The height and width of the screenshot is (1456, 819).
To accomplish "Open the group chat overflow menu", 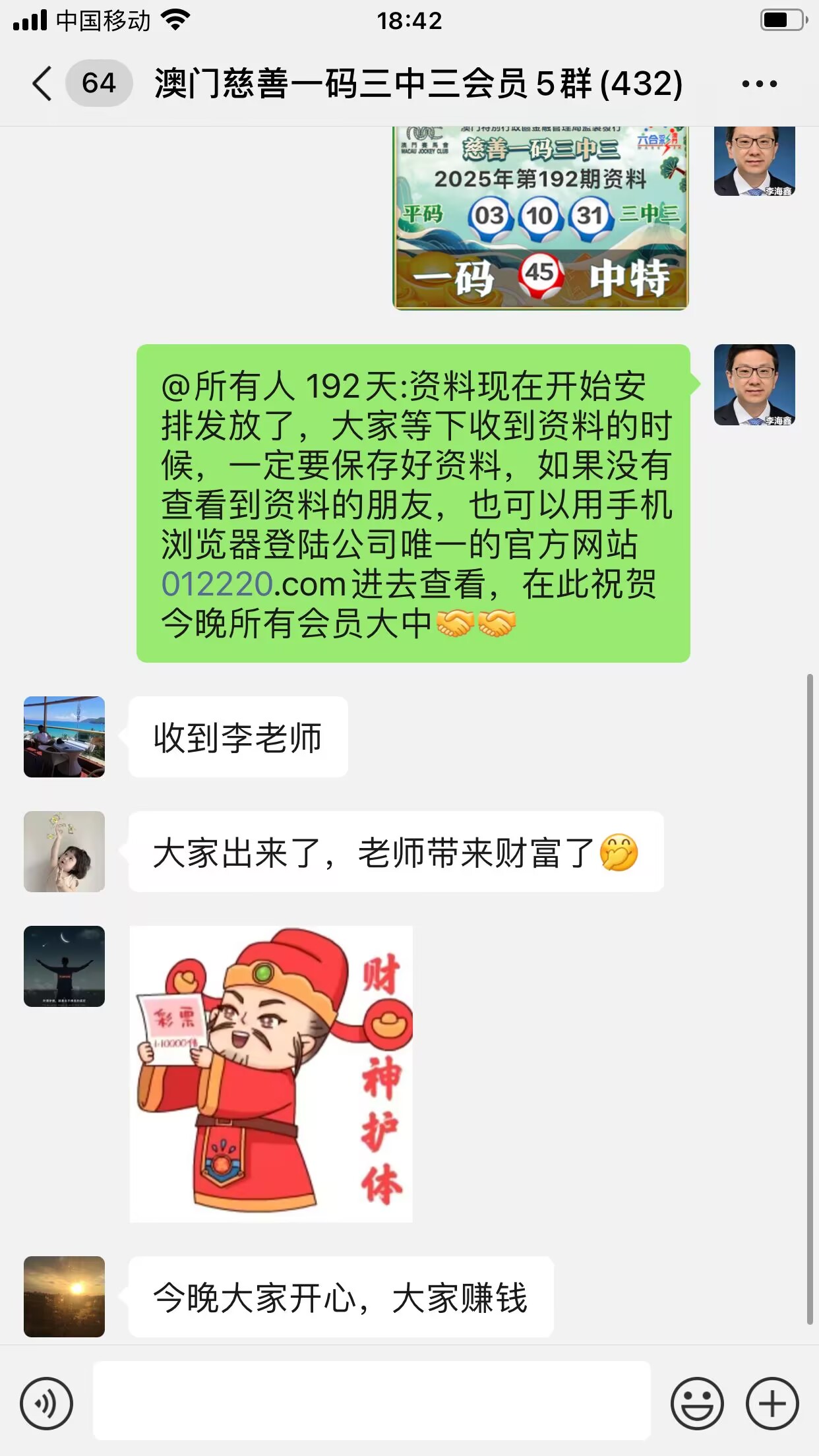I will click(x=759, y=84).
